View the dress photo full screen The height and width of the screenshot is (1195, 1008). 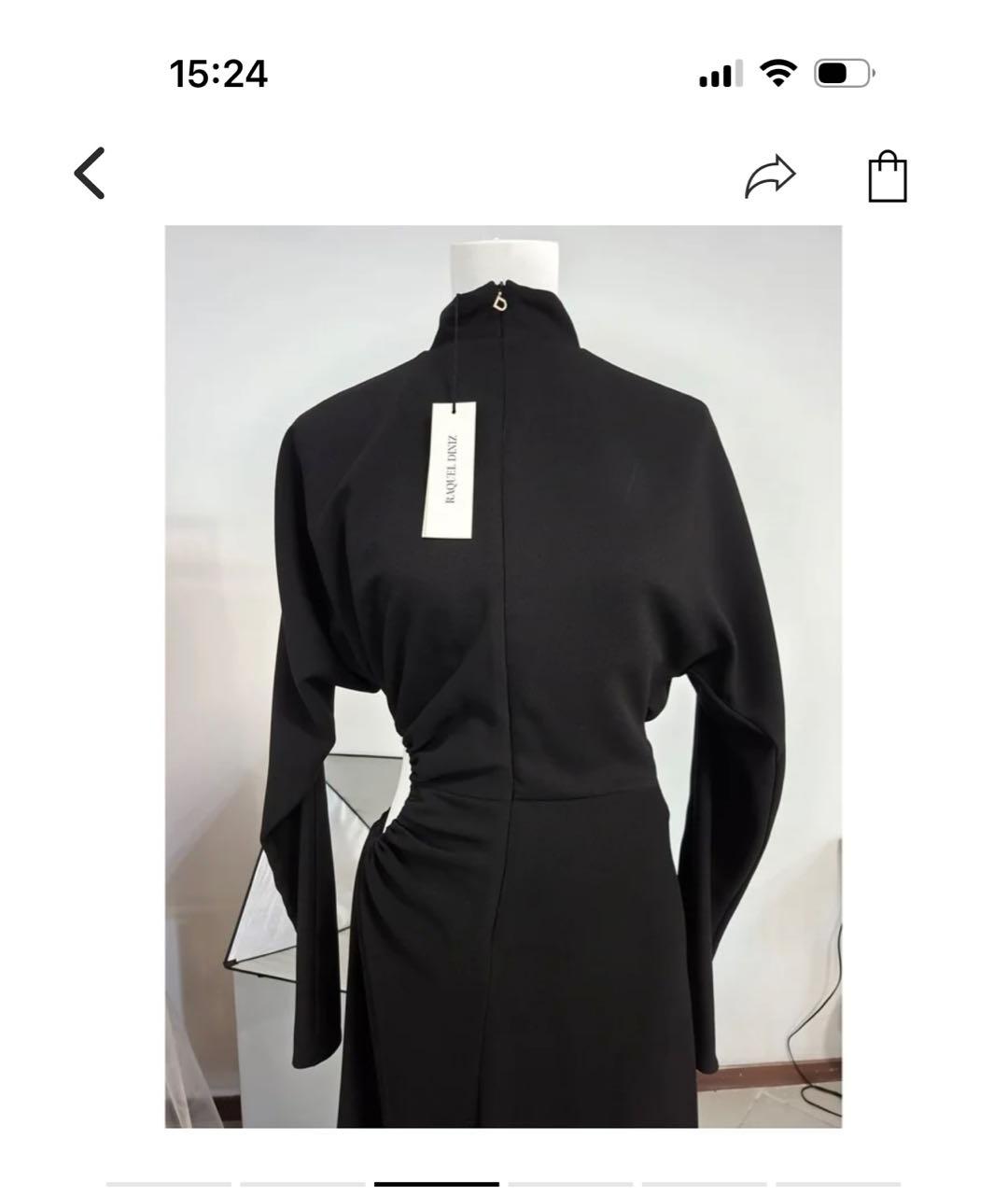pyautogui.click(x=504, y=676)
